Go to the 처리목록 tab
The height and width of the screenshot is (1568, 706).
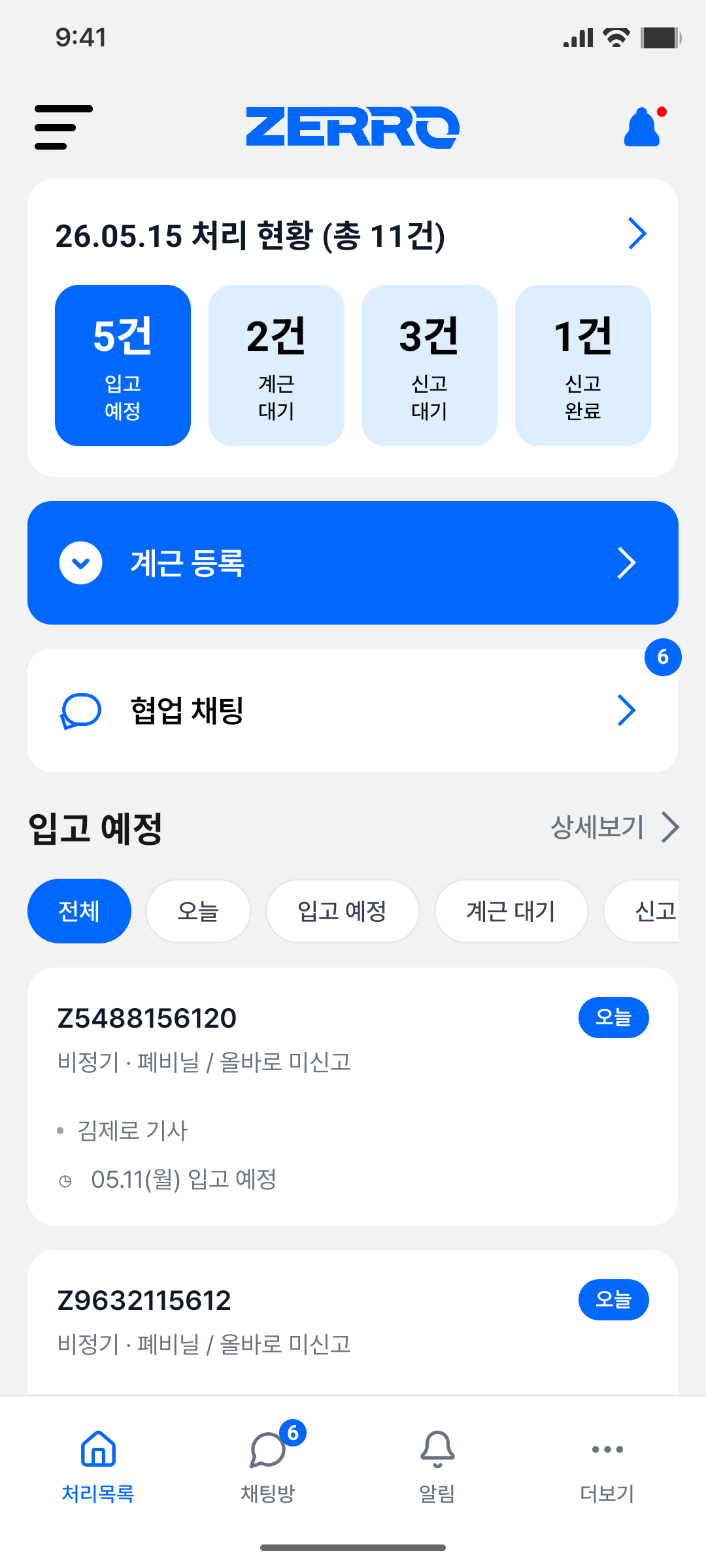click(x=98, y=1465)
